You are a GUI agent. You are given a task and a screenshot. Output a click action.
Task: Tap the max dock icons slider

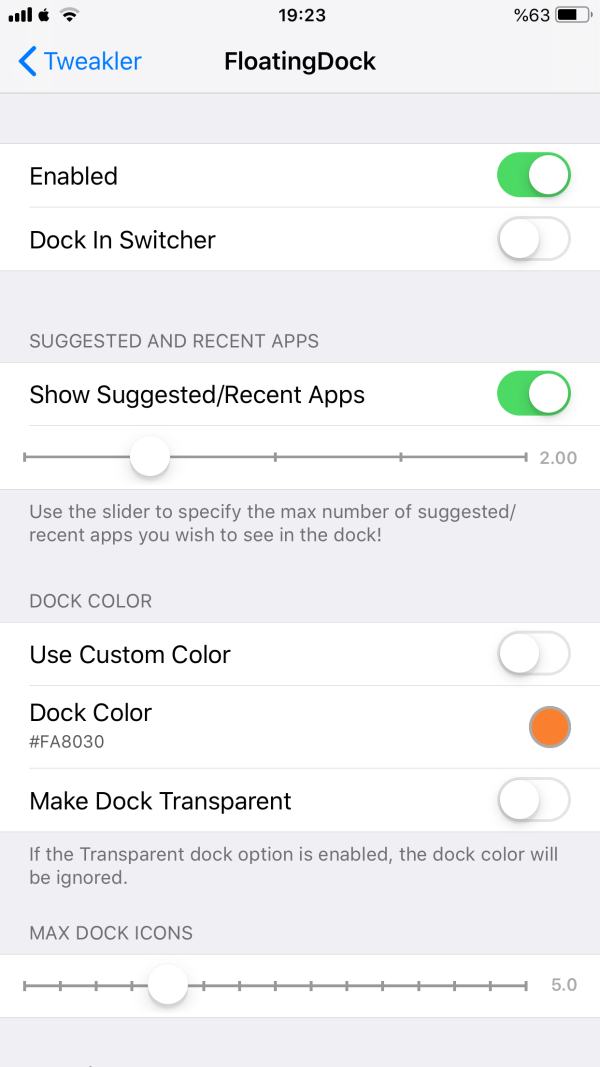coord(168,985)
